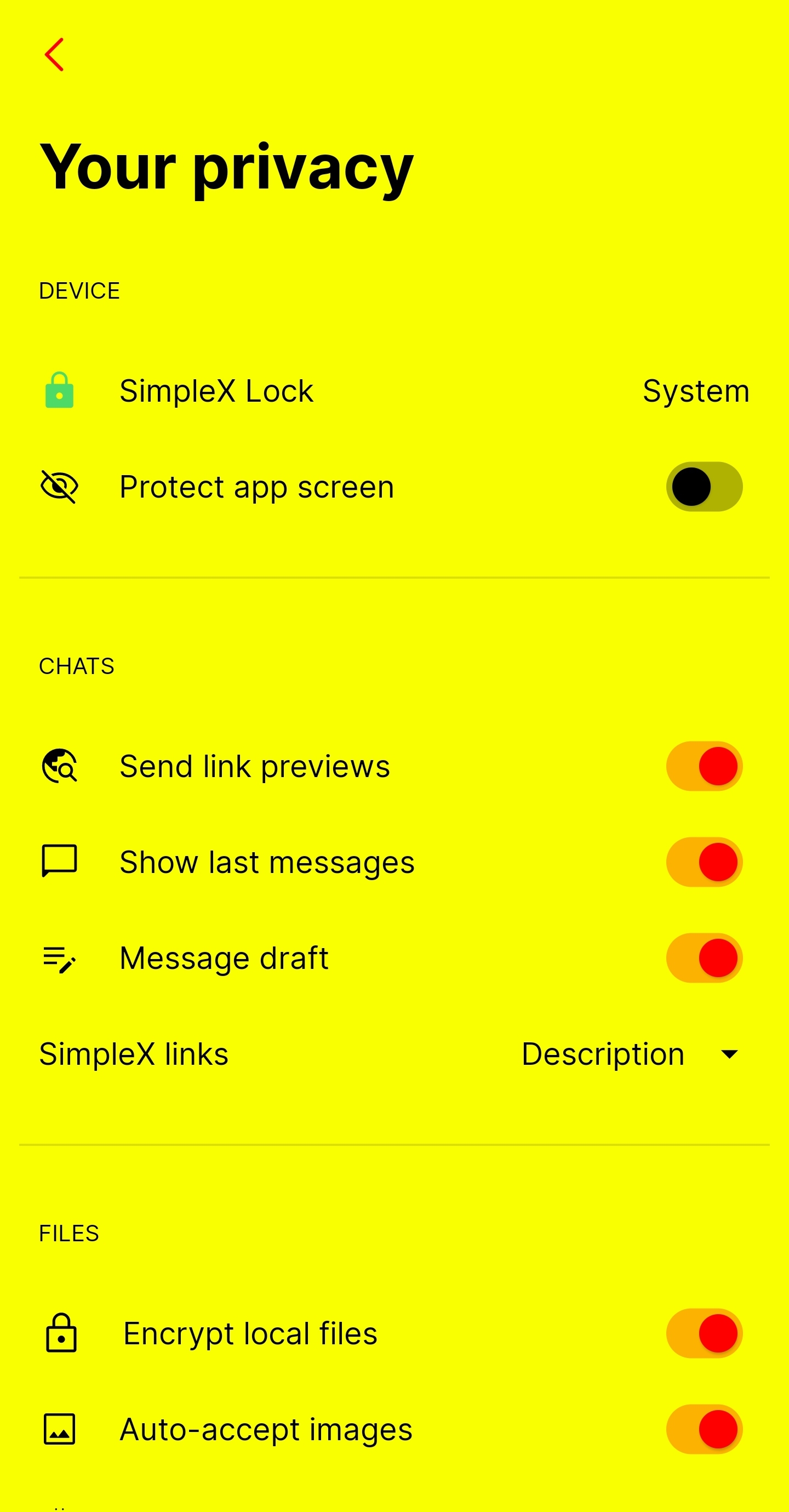Turn off Auto-accept images
The width and height of the screenshot is (789, 1512).
704,1429
